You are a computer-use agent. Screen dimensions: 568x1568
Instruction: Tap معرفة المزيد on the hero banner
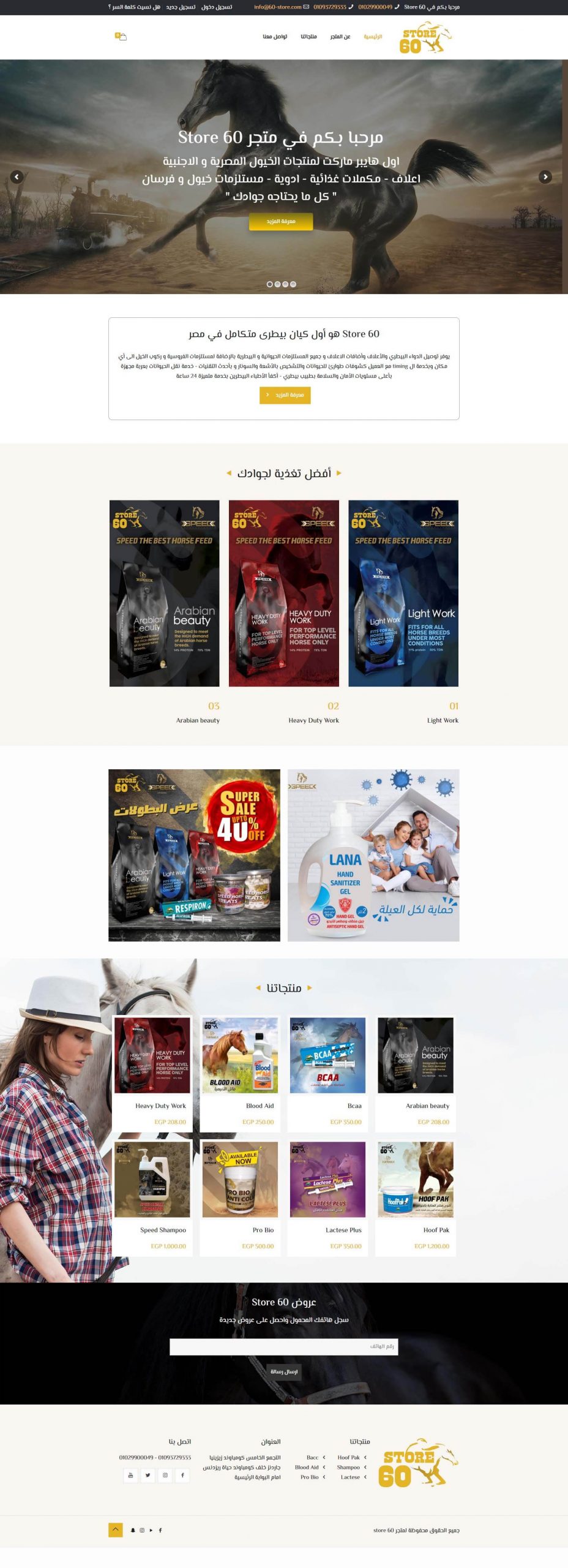click(281, 222)
